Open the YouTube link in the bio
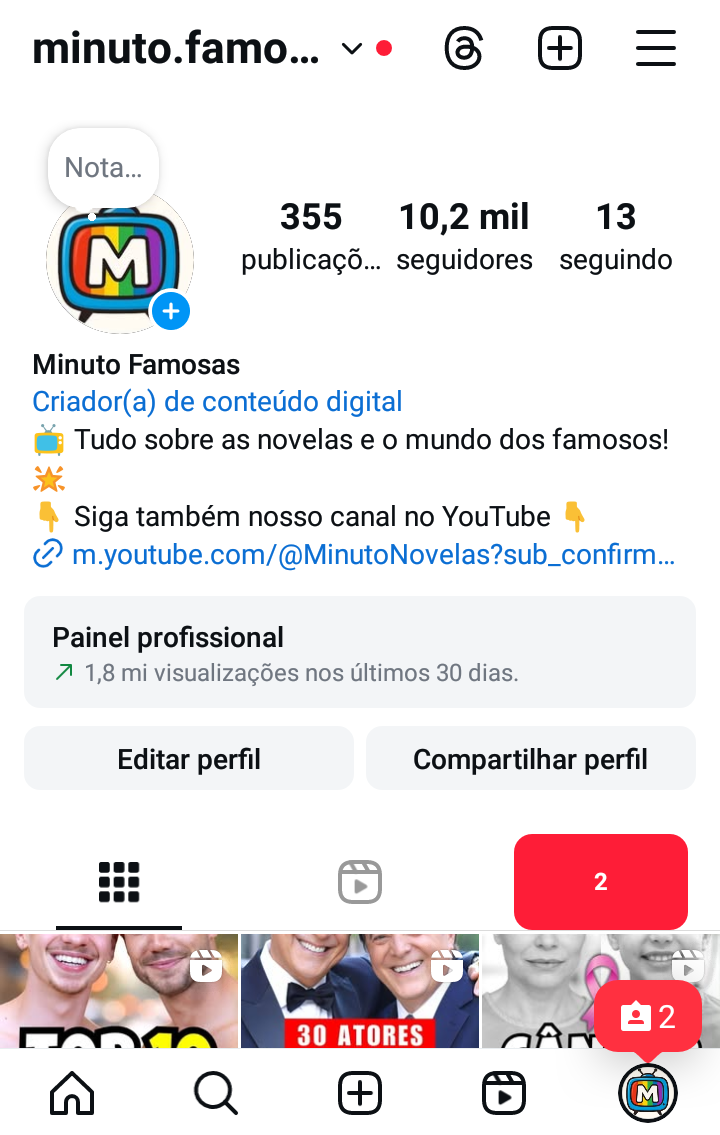This screenshot has height=1135, width=720. [x=373, y=554]
